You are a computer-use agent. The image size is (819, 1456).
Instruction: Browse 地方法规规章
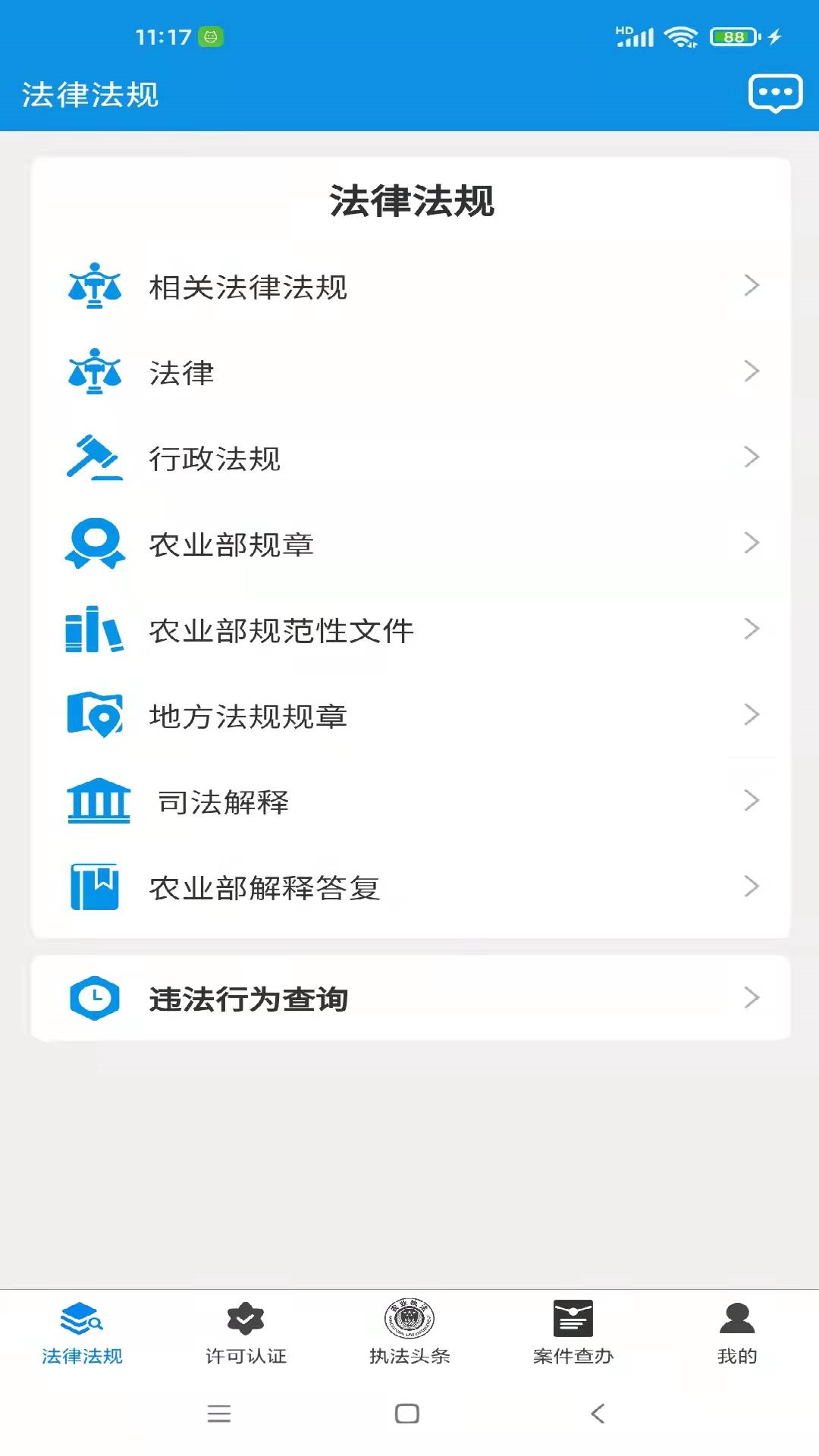[409, 715]
